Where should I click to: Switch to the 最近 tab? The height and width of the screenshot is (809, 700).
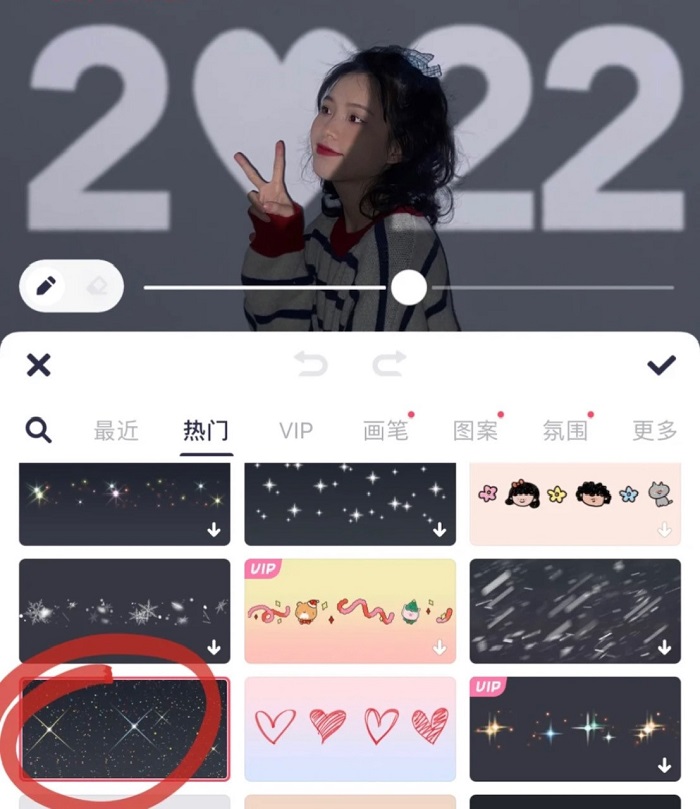(x=116, y=431)
